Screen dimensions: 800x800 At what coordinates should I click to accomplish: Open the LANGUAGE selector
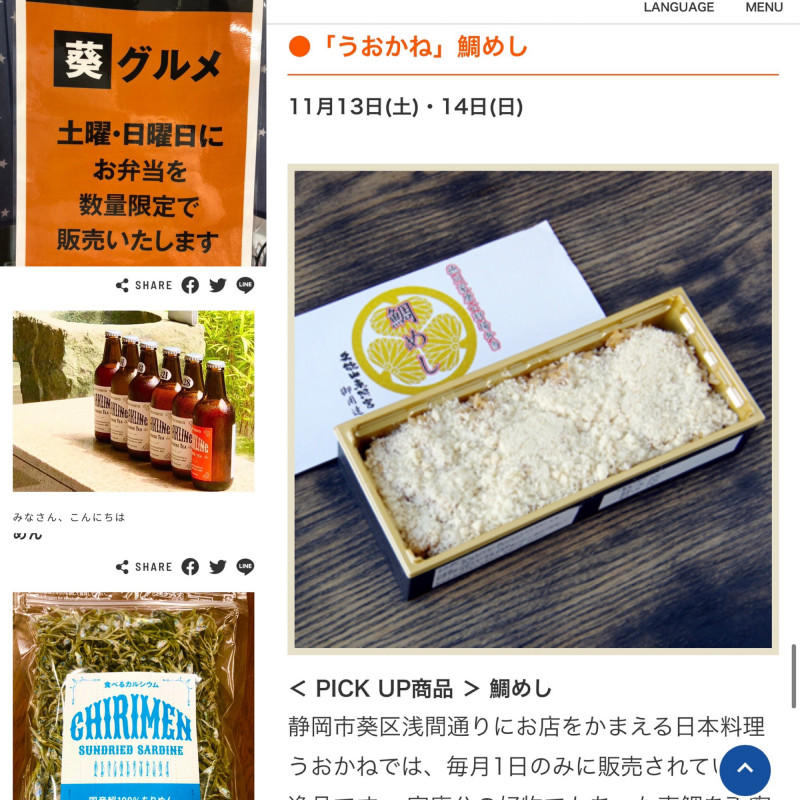click(678, 7)
